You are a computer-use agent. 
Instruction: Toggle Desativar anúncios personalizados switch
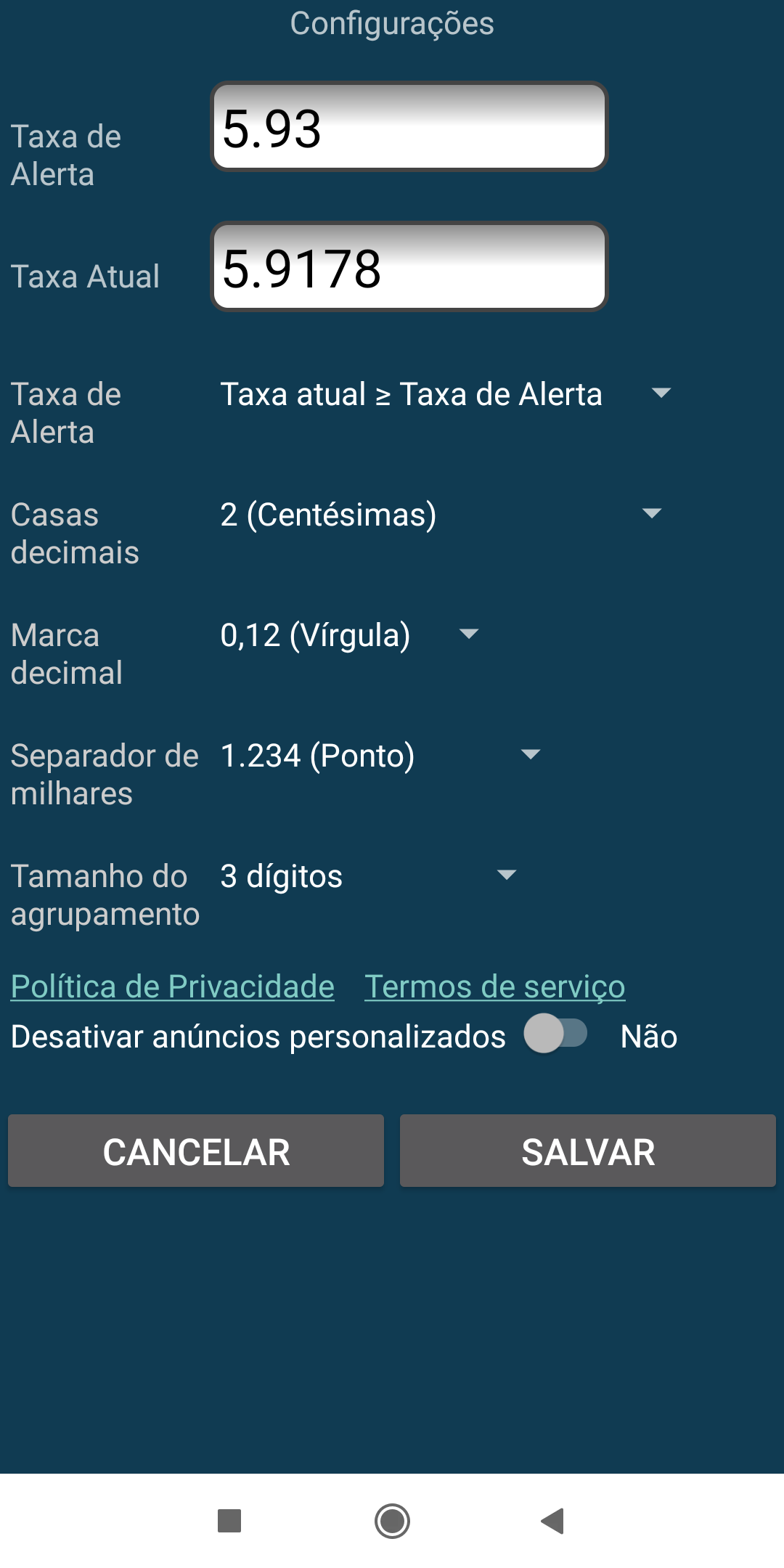click(556, 1034)
